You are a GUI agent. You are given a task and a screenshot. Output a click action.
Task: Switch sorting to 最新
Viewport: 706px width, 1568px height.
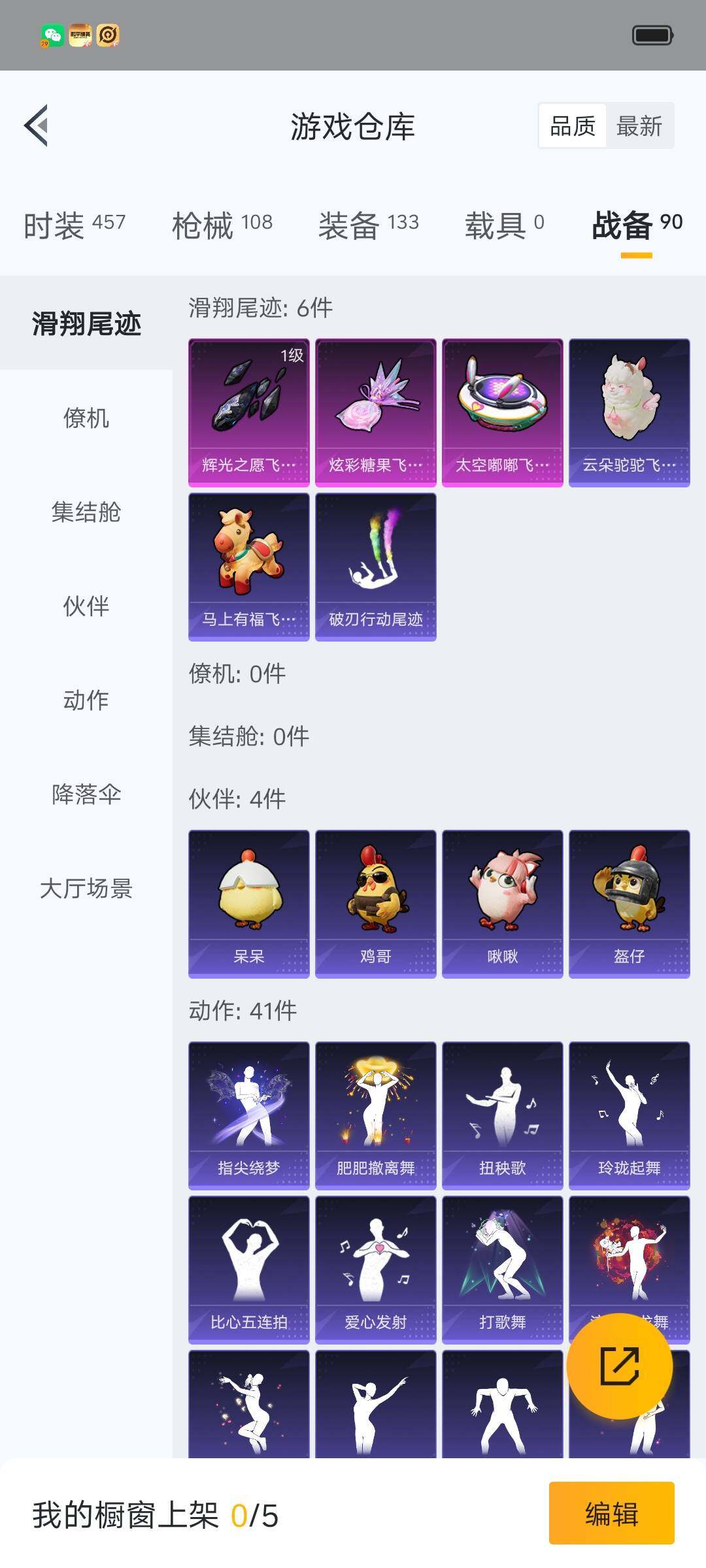637,125
